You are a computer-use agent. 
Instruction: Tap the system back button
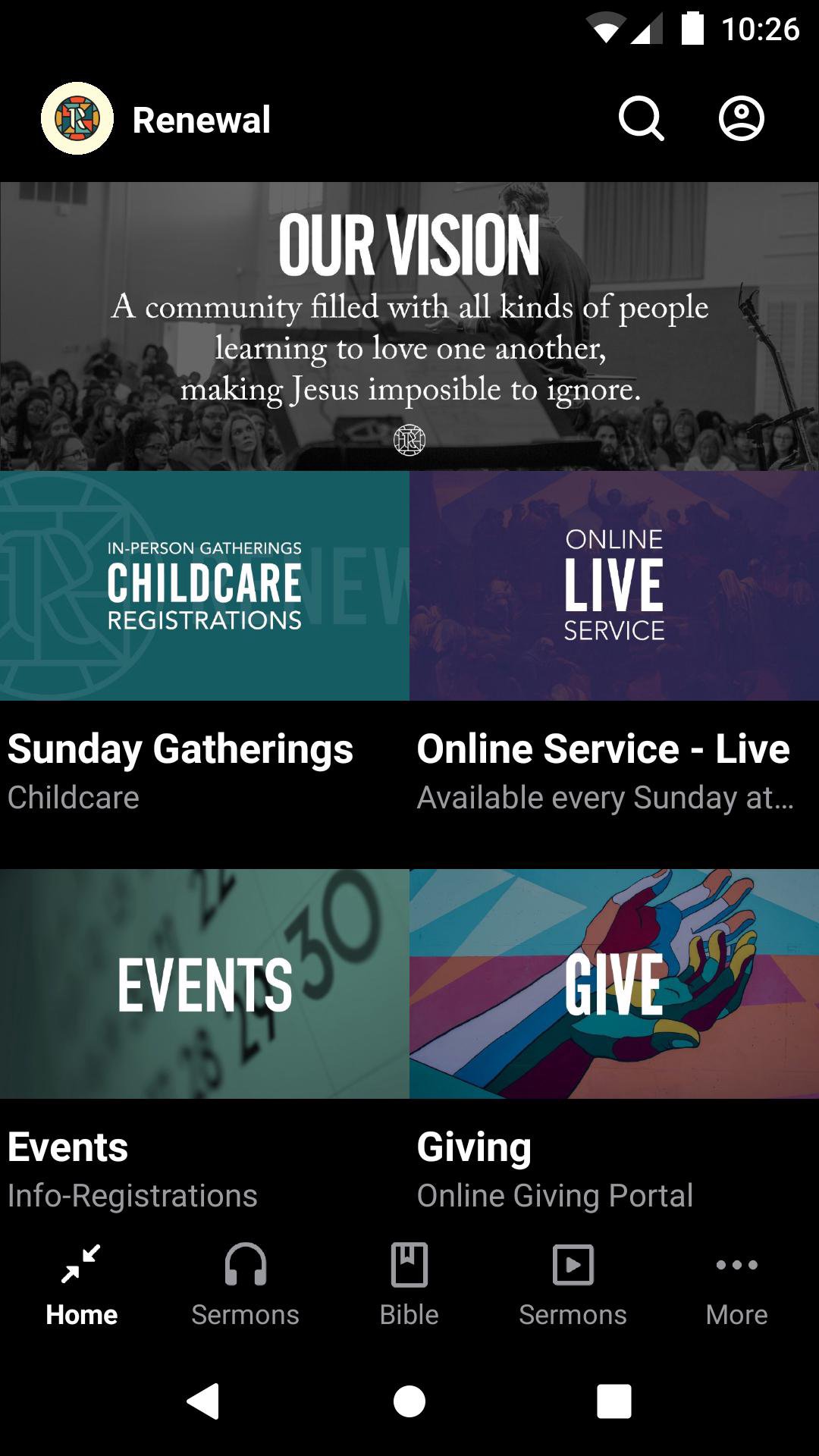[x=203, y=1401]
